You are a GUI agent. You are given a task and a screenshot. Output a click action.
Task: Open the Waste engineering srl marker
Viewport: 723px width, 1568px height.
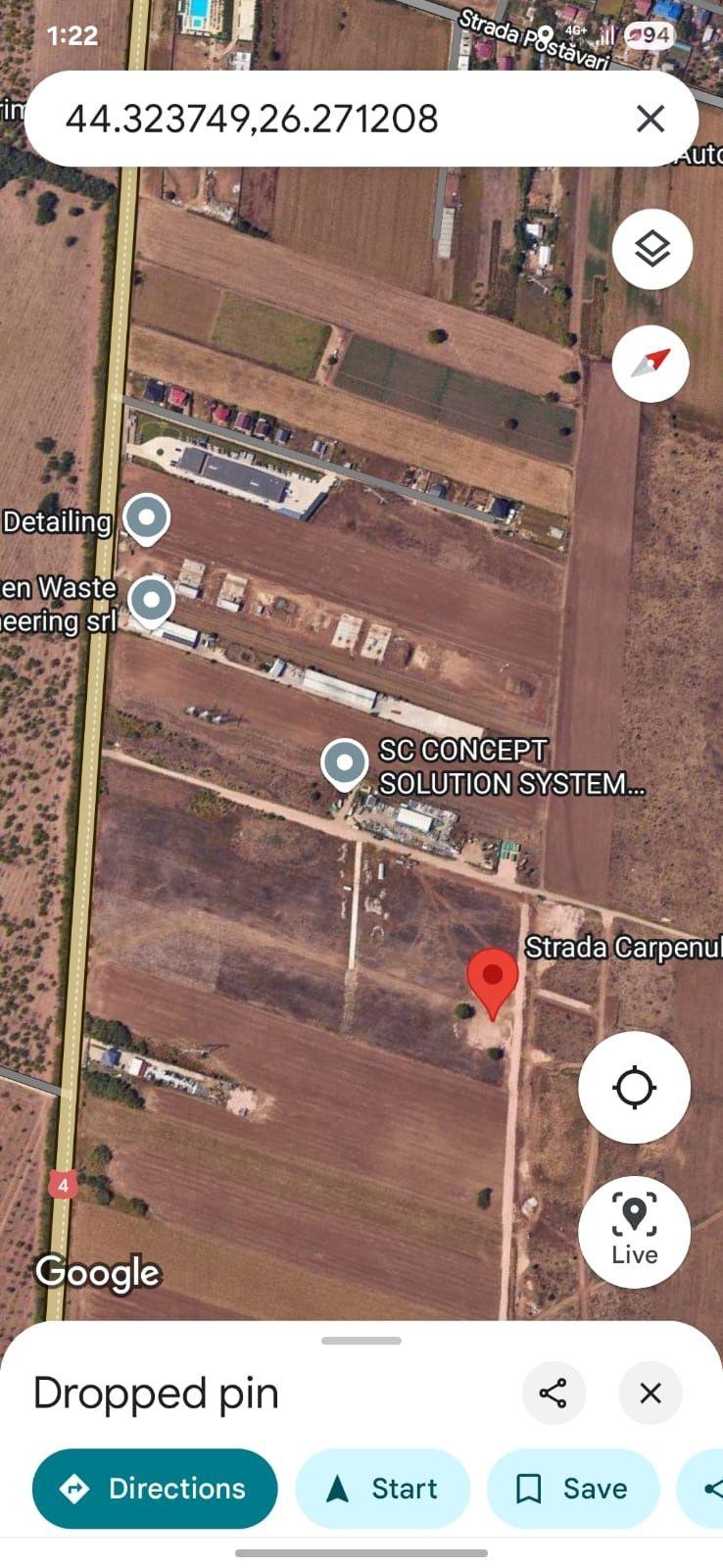(x=152, y=600)
